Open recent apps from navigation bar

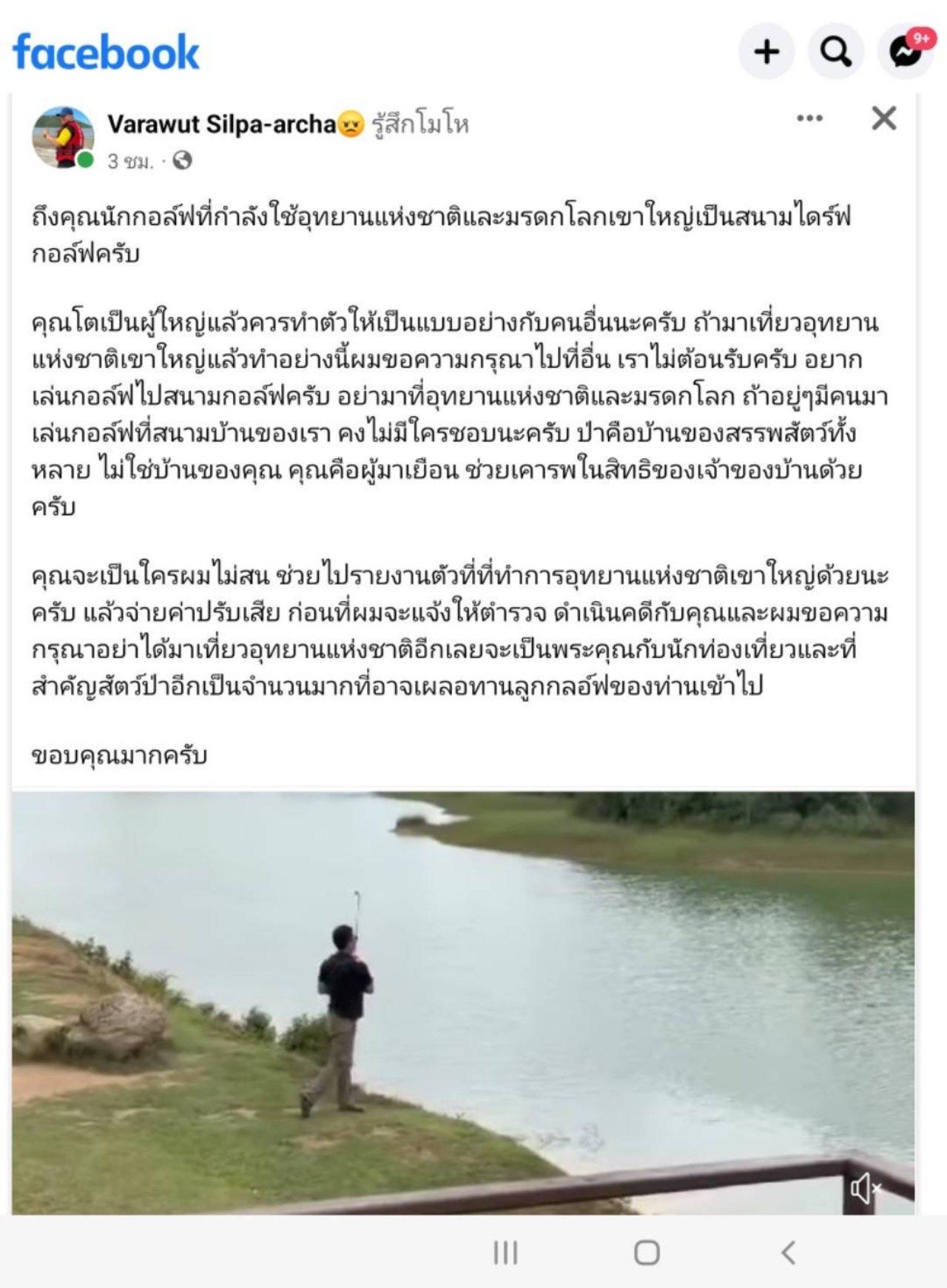(505, 1252)
